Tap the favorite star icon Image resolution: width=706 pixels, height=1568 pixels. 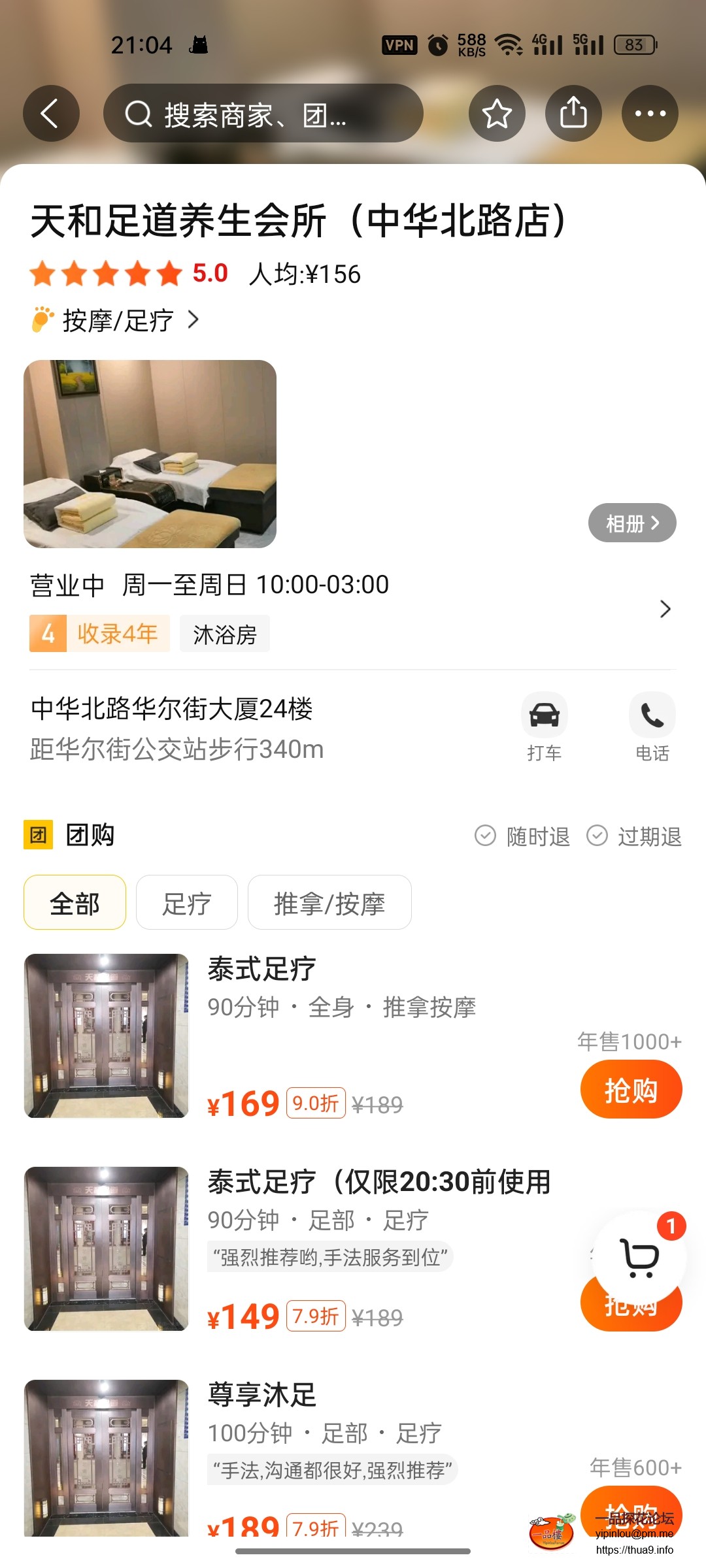(497, 113)
